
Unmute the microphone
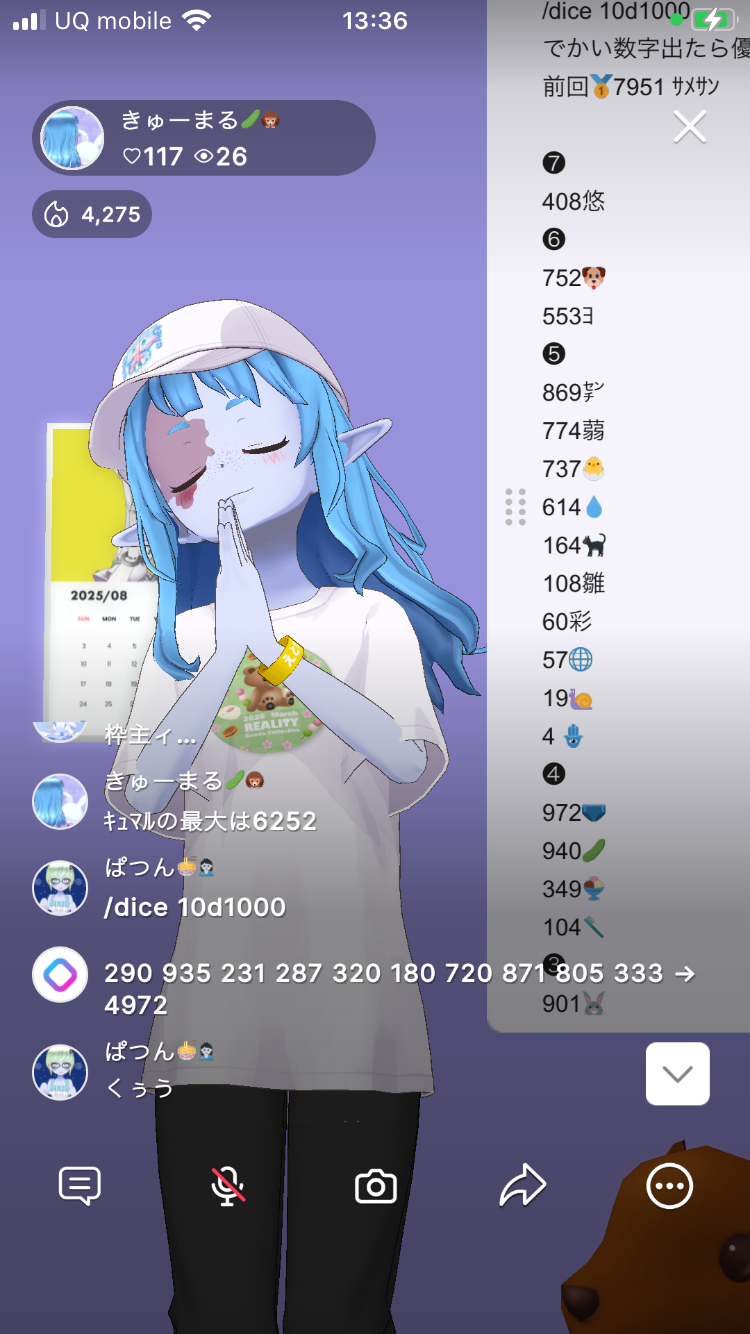[x=228, y=1186]
